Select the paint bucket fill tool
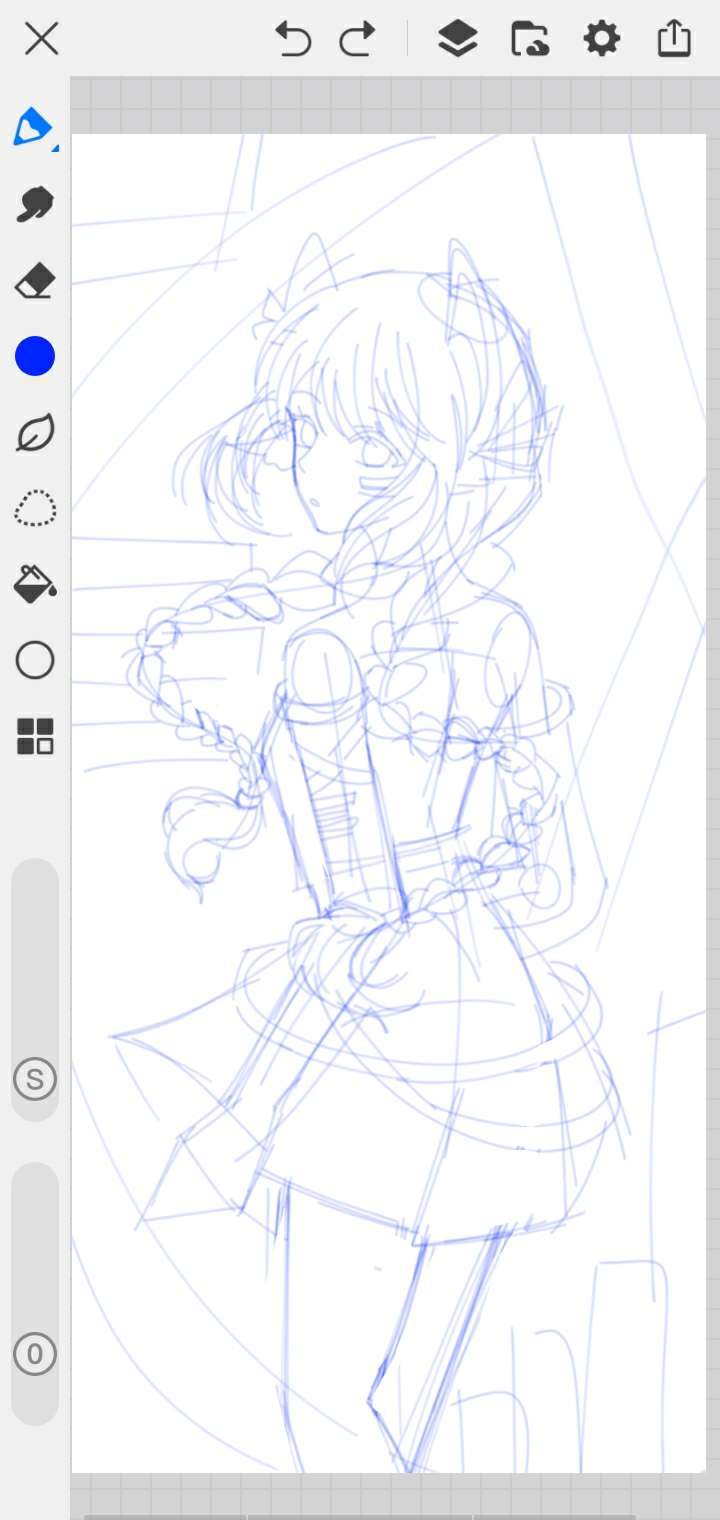Screen dimensions: 720x1520 (34, 584)
